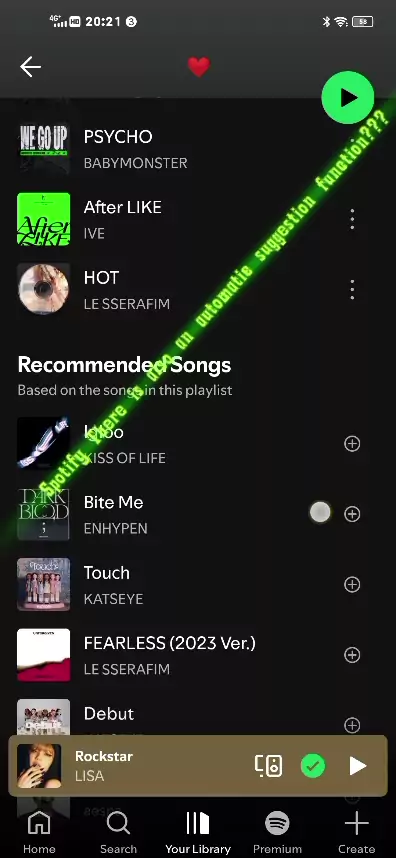The height and width of the screenshot is (858, 396).
Task: Add Bite Me by ENHYPEN to playlist
Action: [352, 514]
